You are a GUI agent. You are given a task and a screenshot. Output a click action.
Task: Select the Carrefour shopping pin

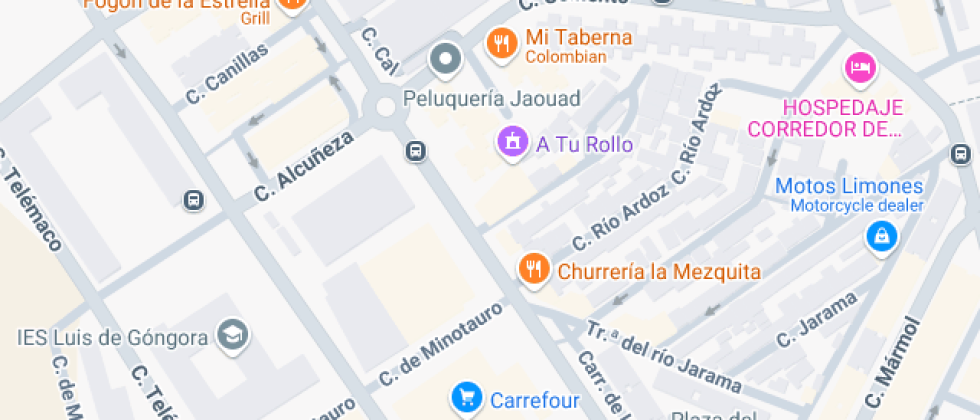point(466,398)
